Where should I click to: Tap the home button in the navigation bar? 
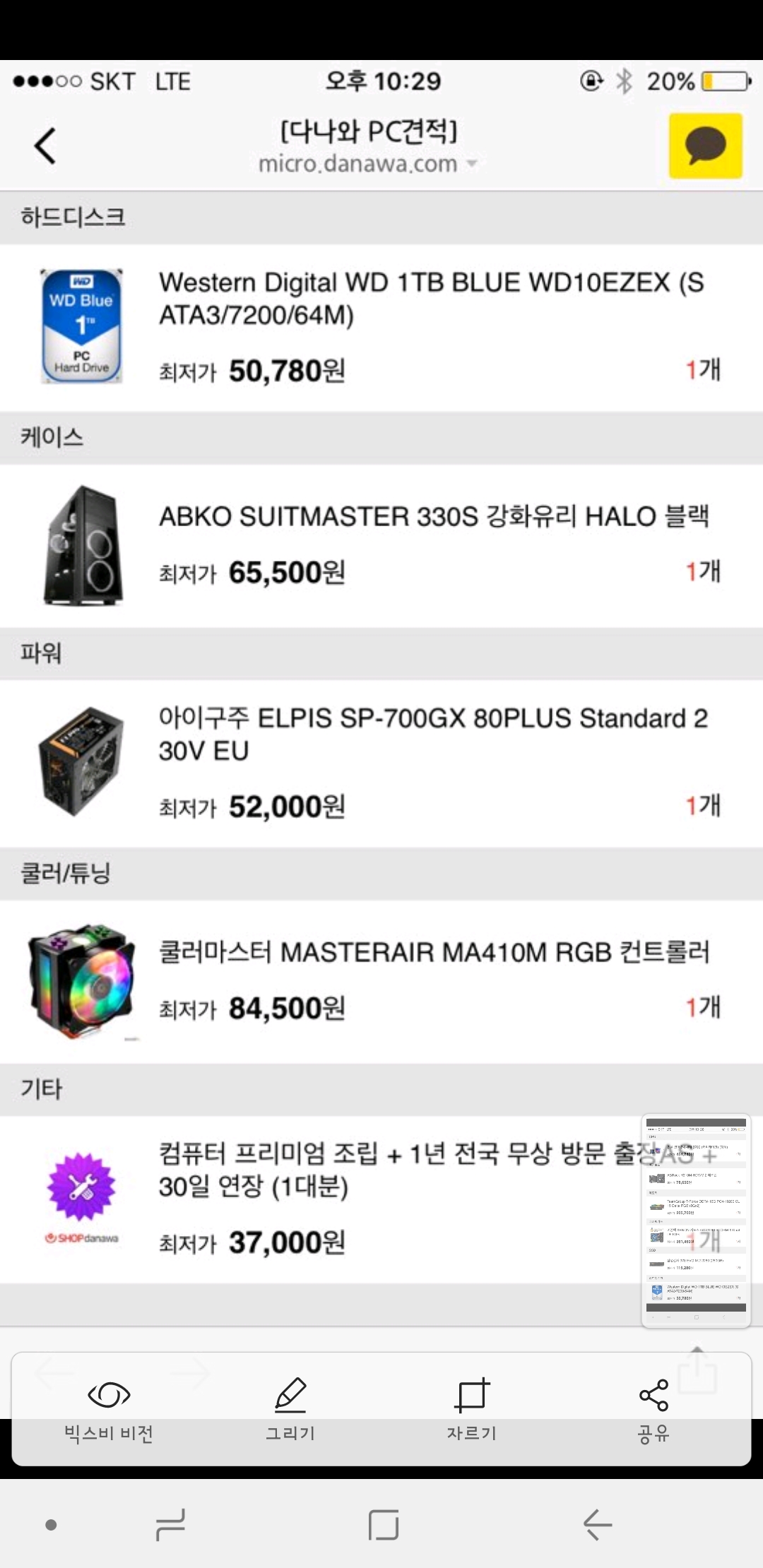384,1524
